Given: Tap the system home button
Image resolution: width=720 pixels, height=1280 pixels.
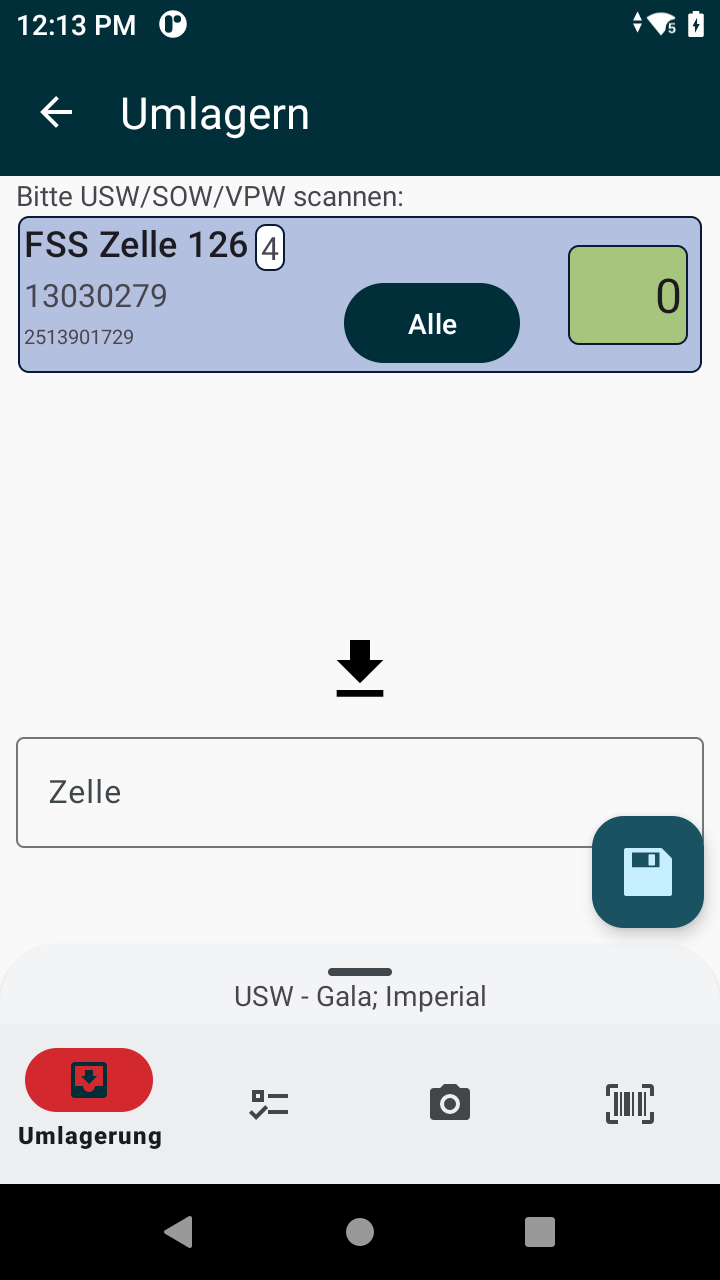Looking at the screenshot, I should pos(360,1232).
